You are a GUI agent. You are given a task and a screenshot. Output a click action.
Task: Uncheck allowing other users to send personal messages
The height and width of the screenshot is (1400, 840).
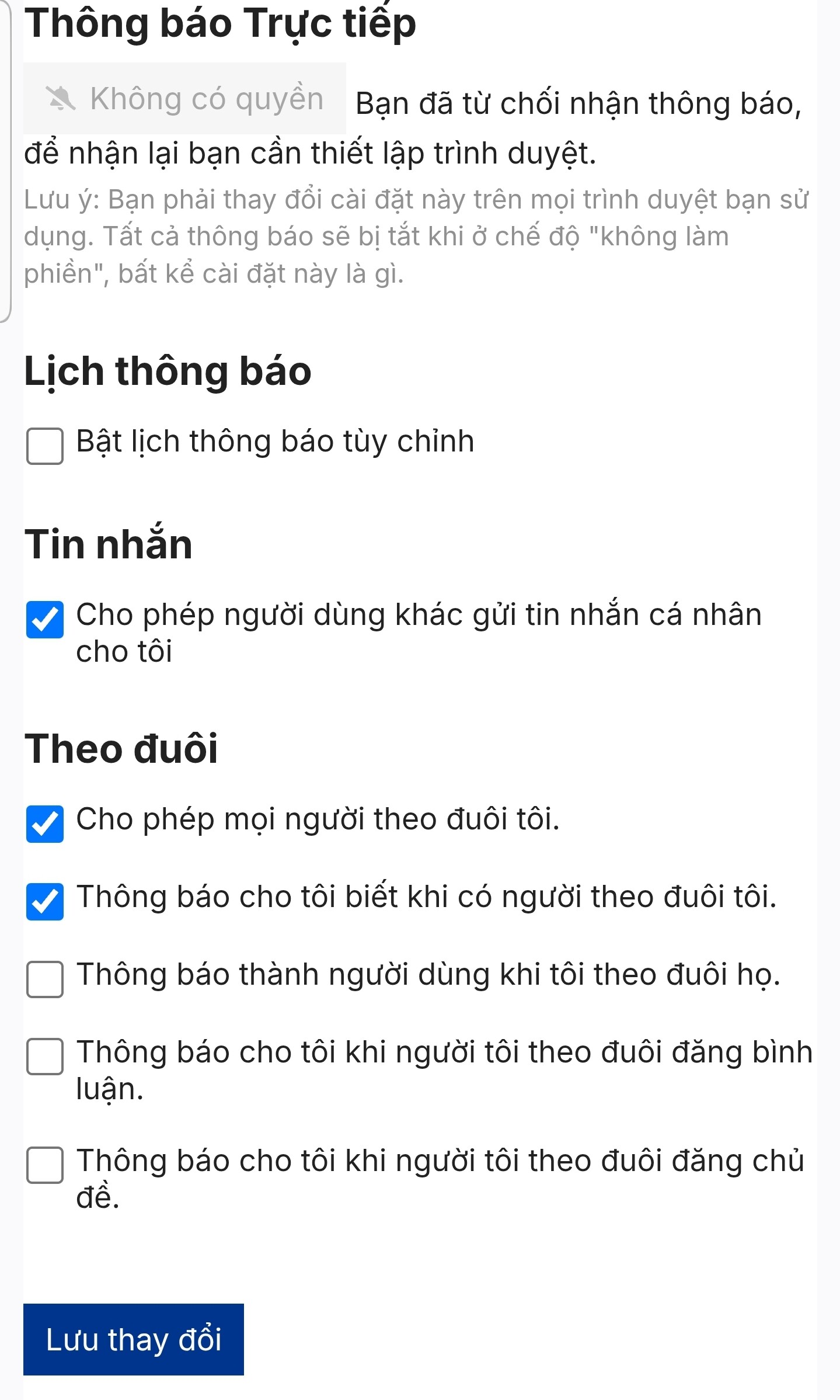pos(45,620)
